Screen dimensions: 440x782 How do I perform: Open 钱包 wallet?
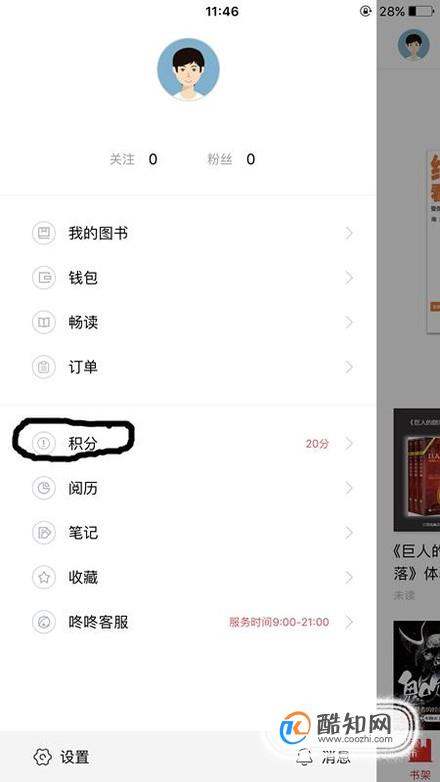[x=188, y=278]
